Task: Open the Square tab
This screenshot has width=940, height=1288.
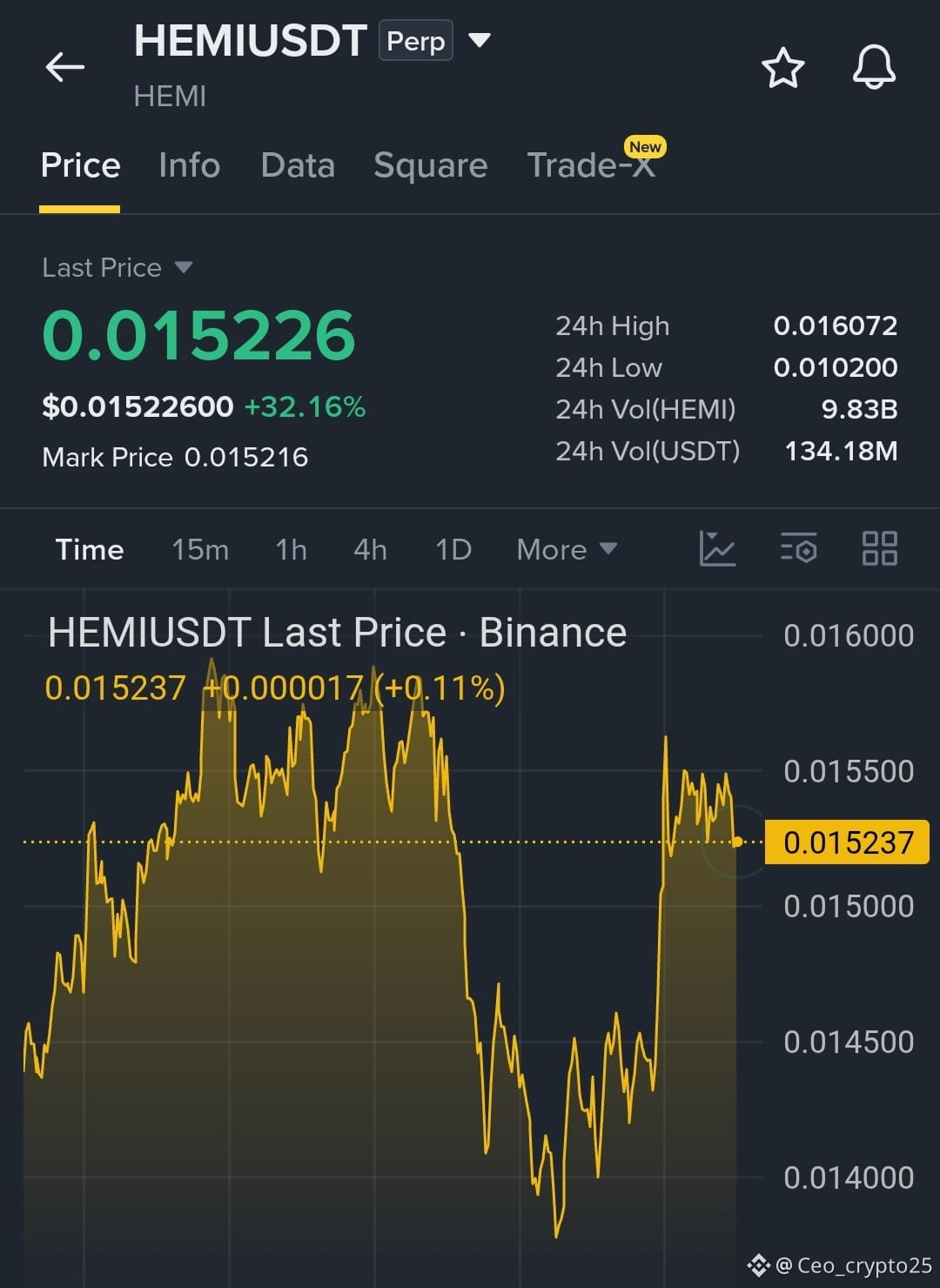Action: point(431,165)
